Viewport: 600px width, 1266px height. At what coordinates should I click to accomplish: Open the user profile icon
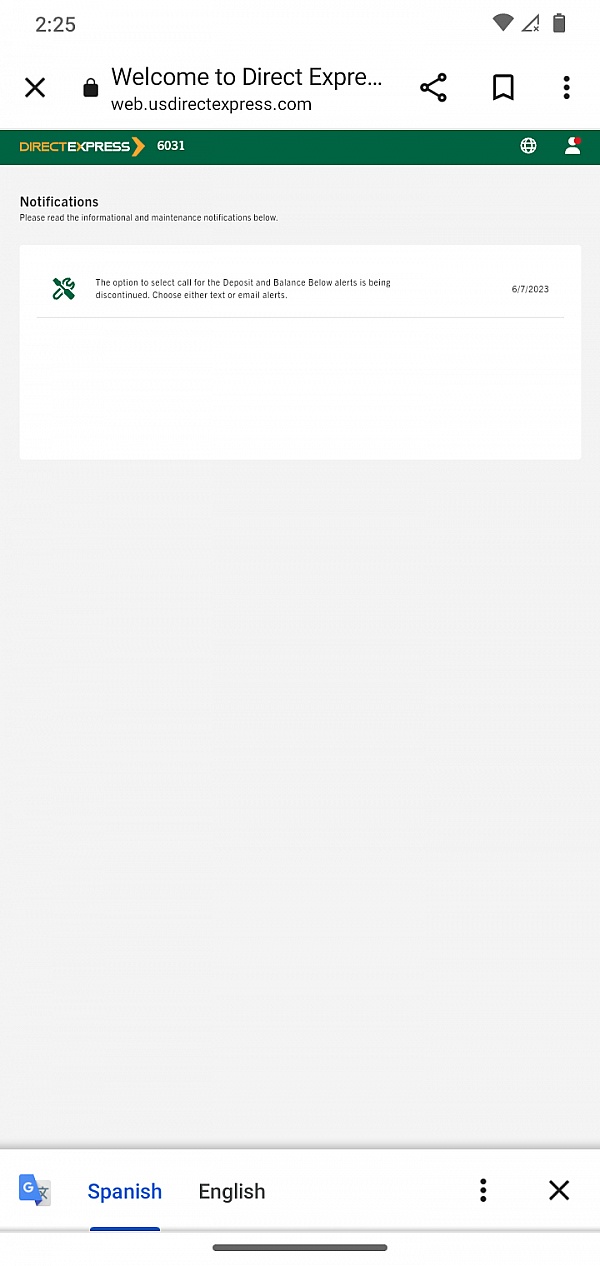pyautogui.click(x=572, y=146)
